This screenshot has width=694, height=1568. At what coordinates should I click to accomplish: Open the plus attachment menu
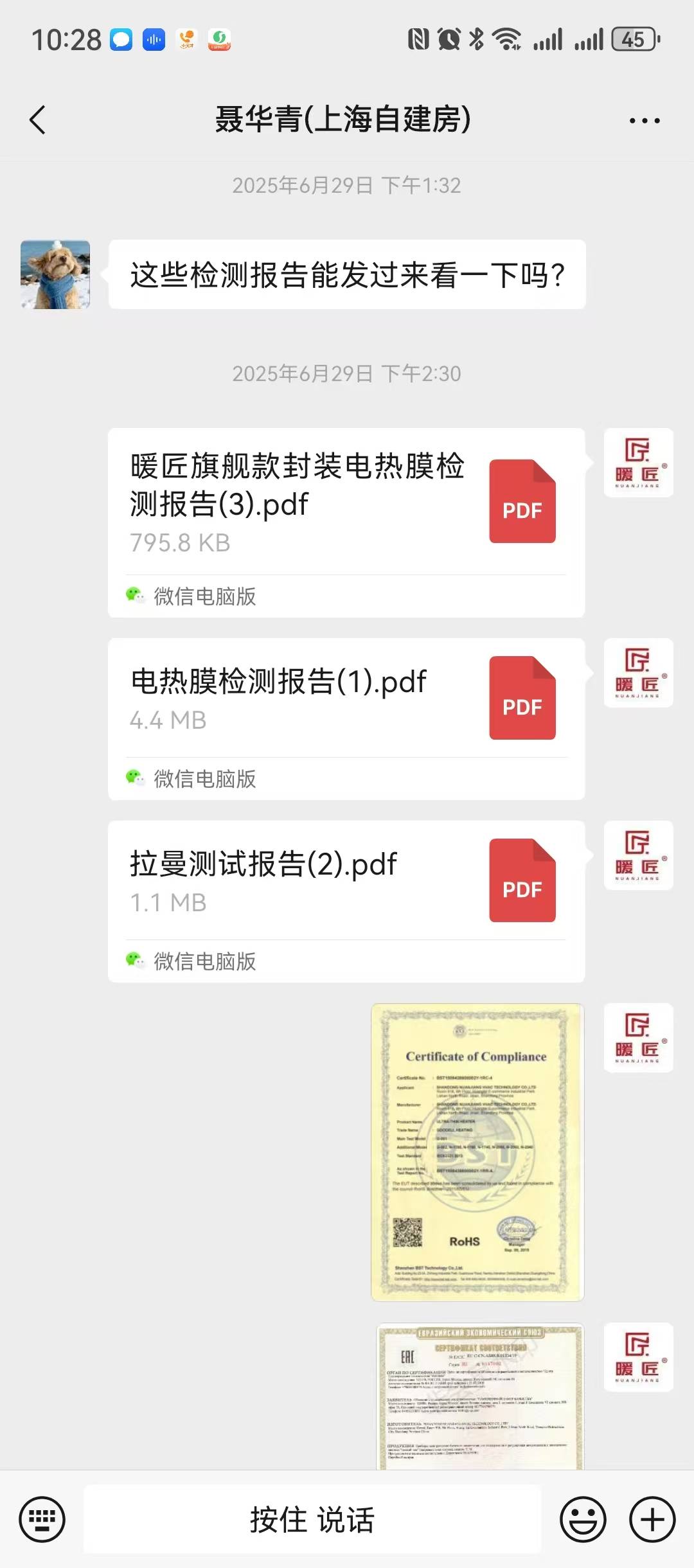point(652,1520)
